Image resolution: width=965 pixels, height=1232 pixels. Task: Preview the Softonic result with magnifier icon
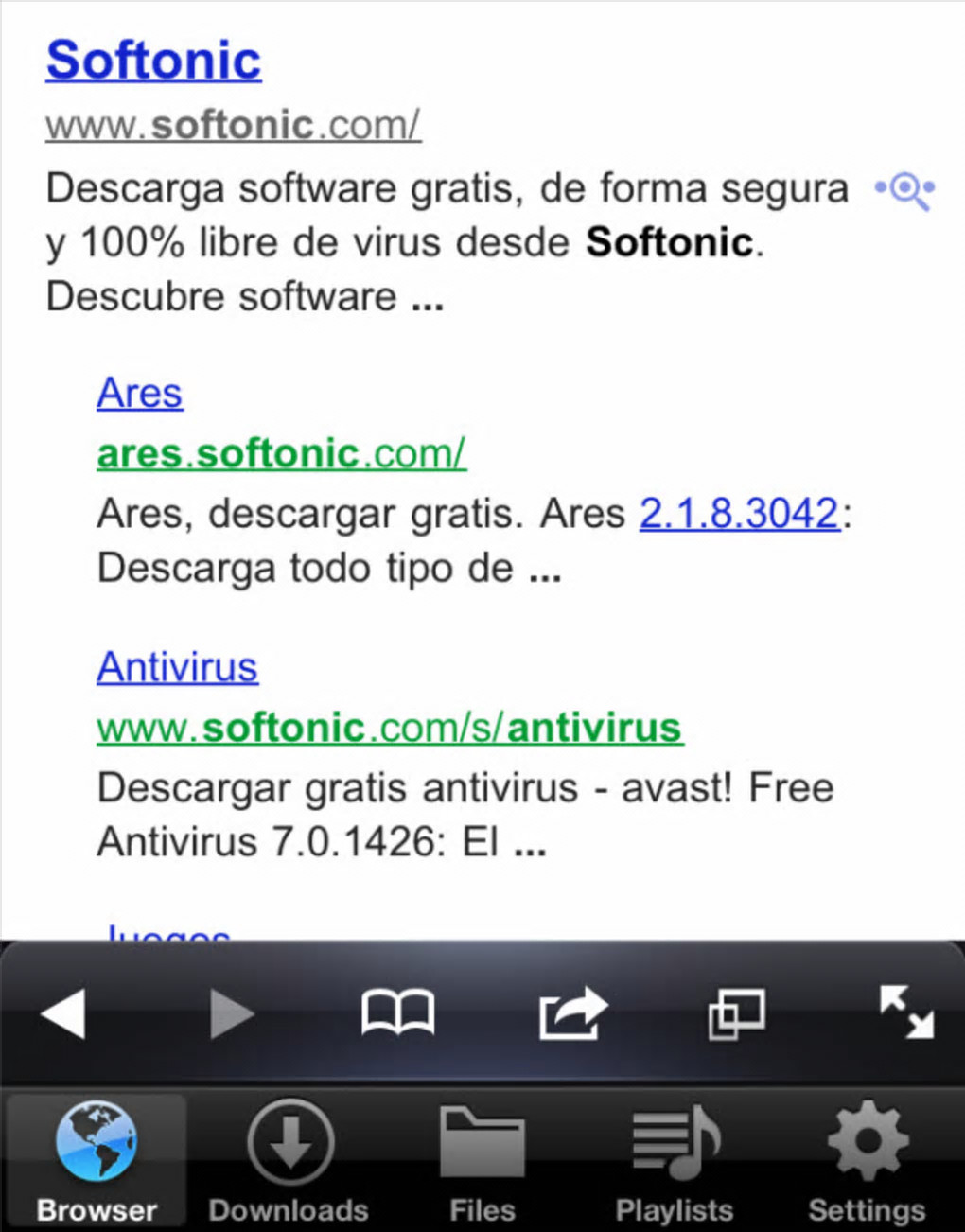tap(905, 190)
